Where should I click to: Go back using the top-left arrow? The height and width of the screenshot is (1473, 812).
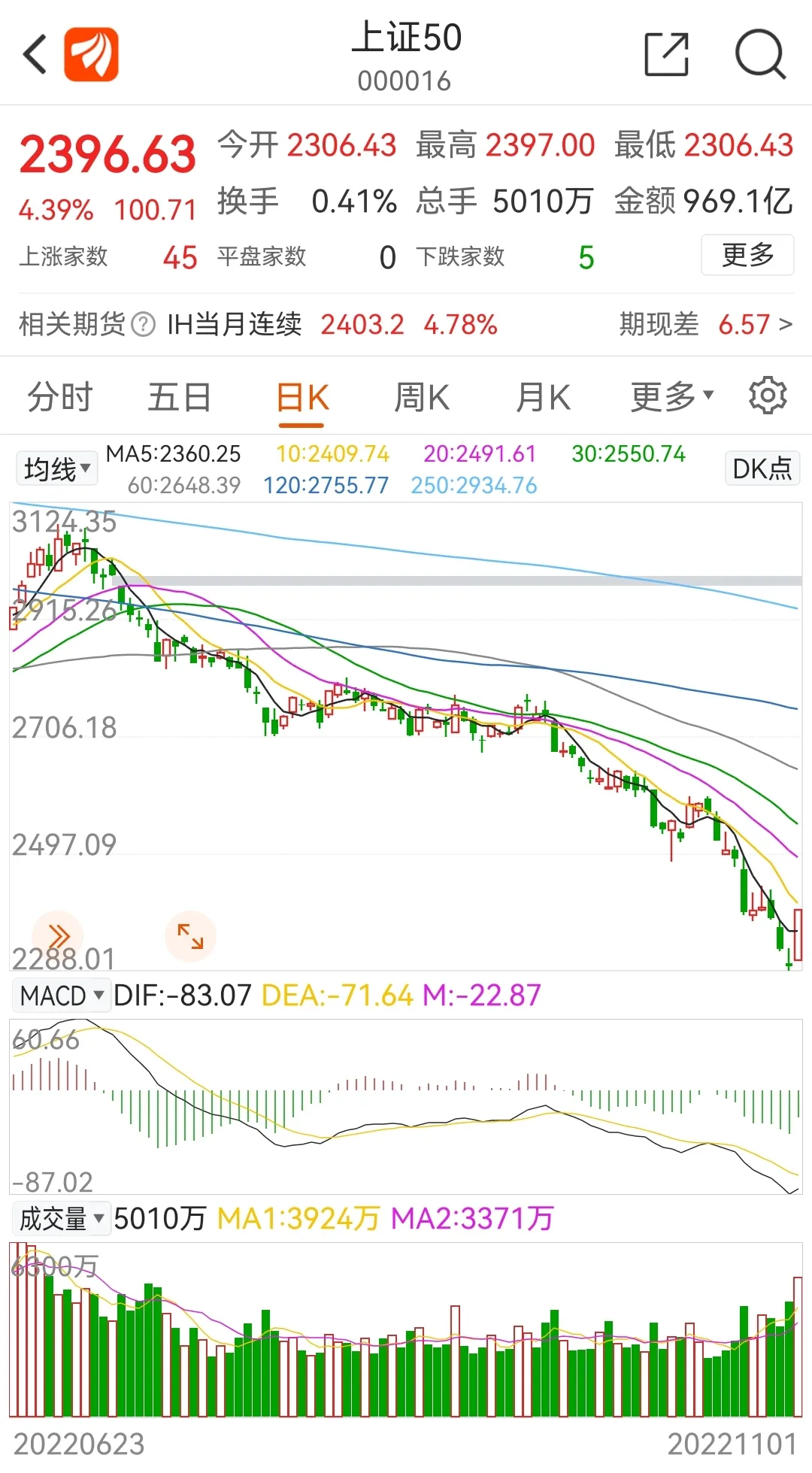35,54
